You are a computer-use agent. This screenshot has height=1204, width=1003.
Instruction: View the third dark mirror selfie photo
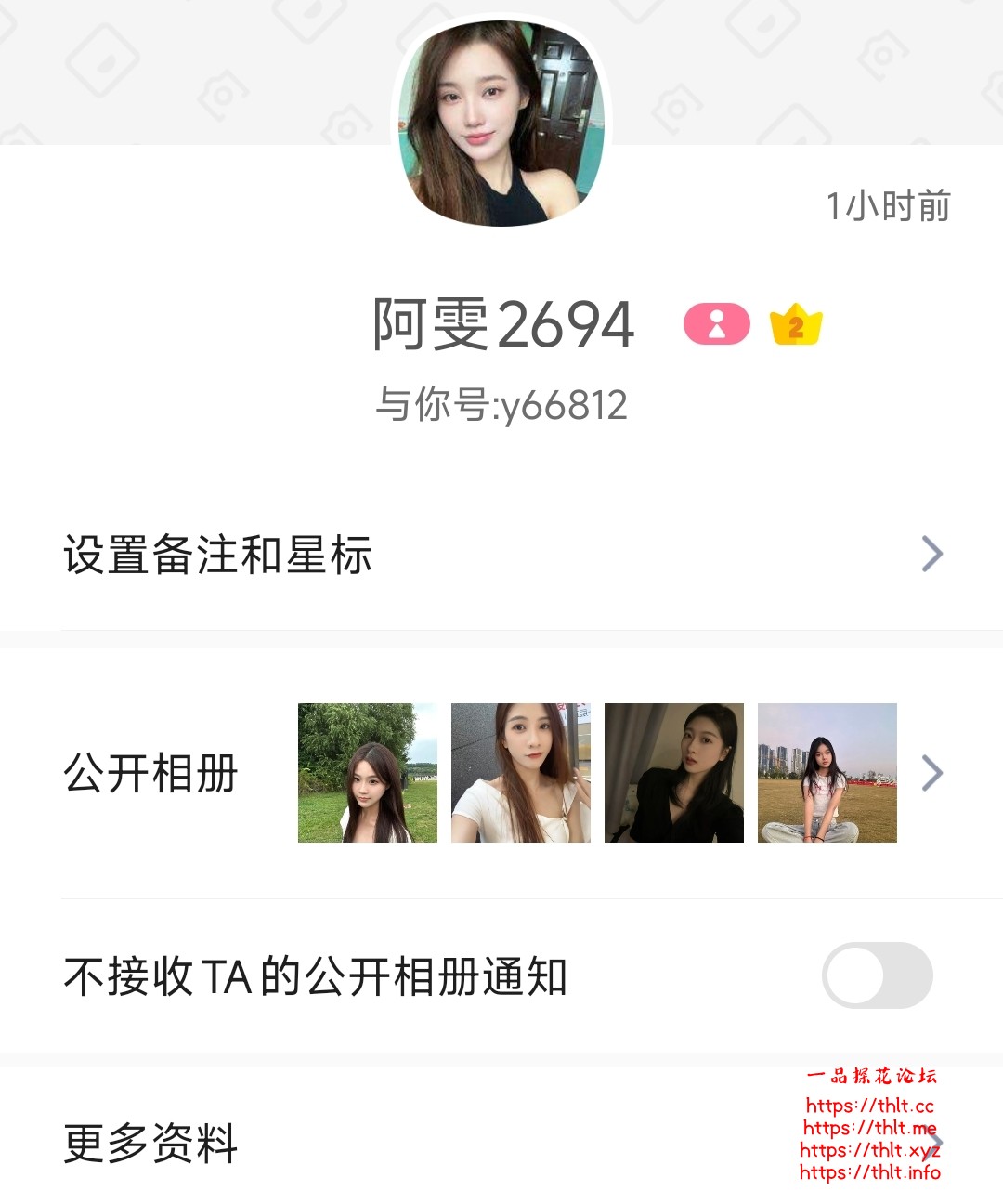click(673, 771)
